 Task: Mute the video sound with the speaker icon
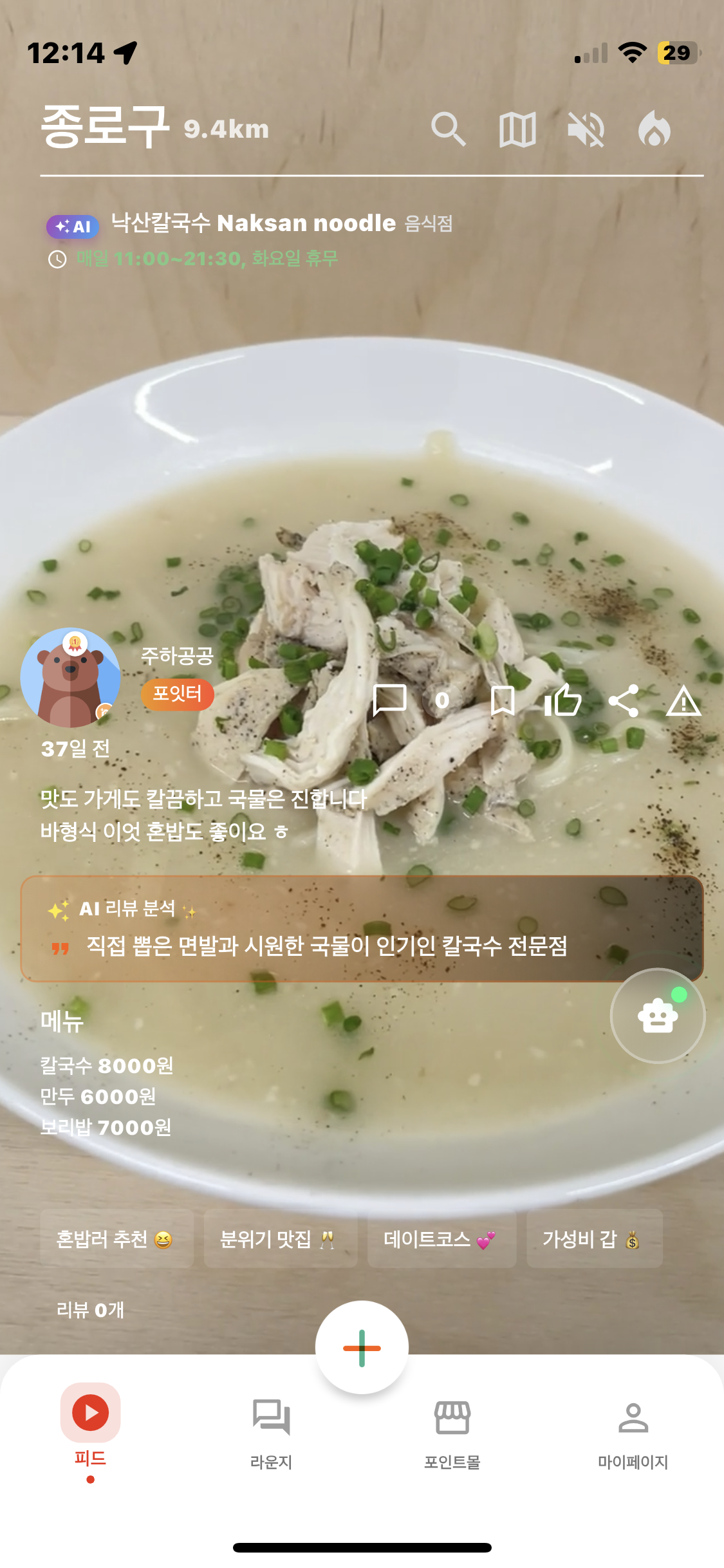(587, 128)
